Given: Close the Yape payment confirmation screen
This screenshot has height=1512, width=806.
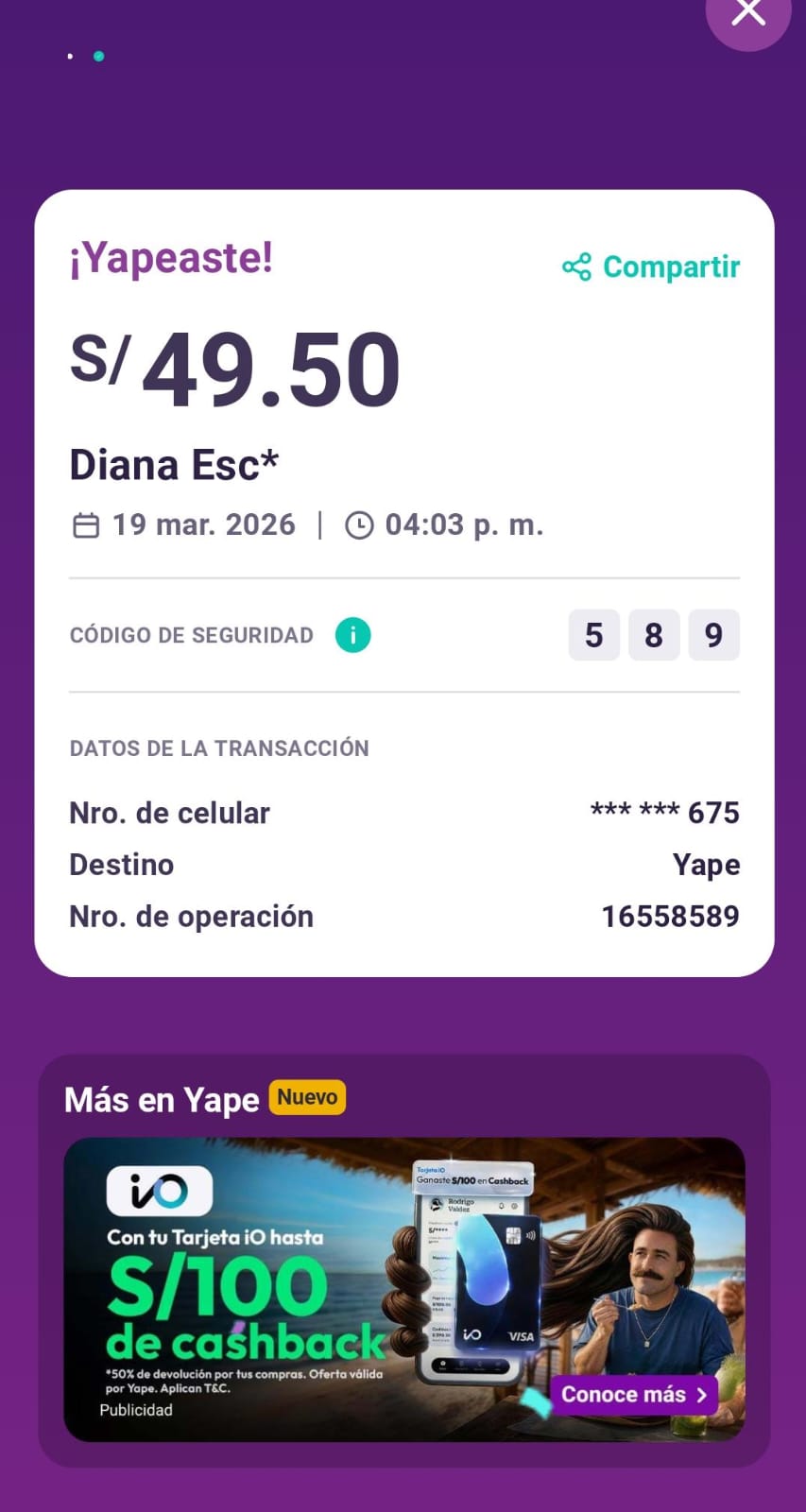Looking at the screenshot, I should tap(748, 13).
